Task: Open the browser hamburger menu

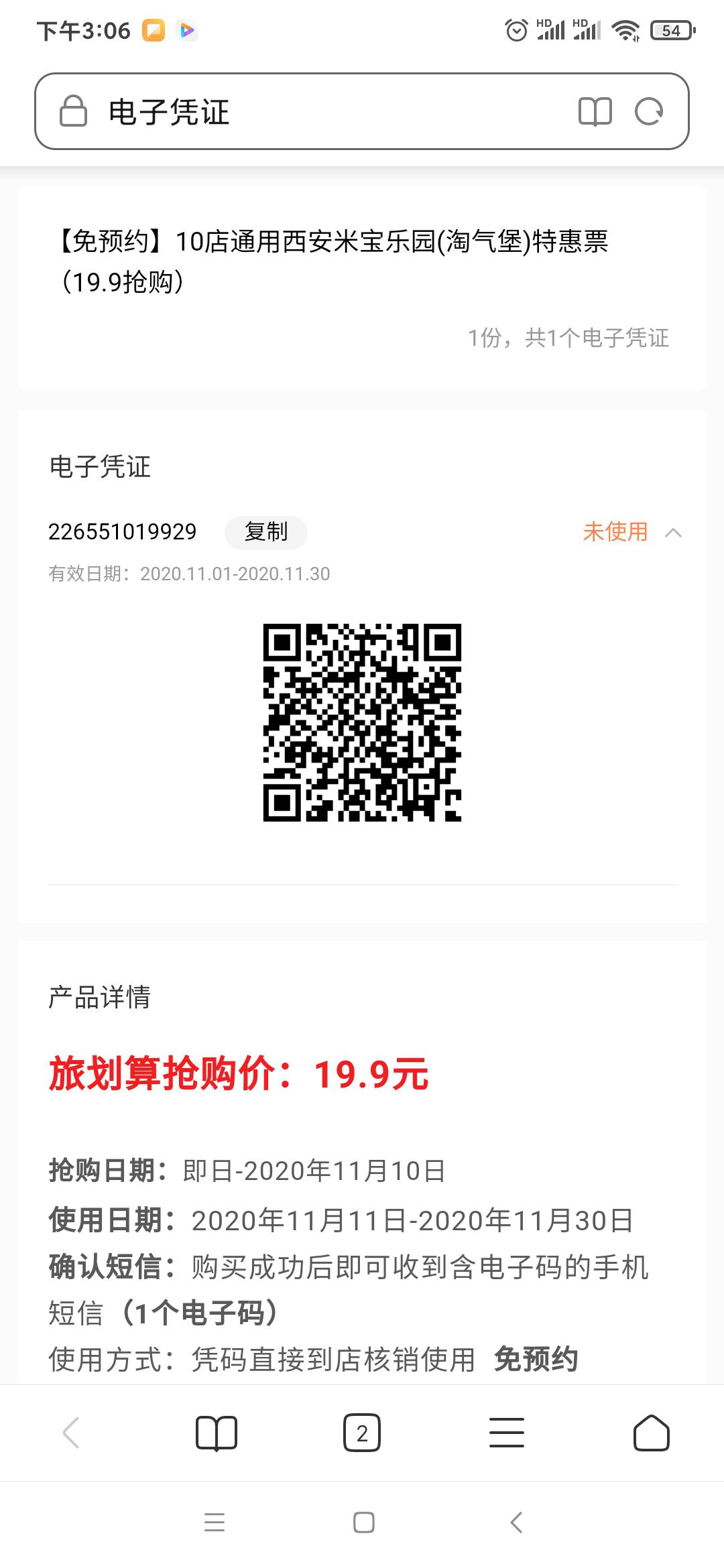Action: point(507,1433)
